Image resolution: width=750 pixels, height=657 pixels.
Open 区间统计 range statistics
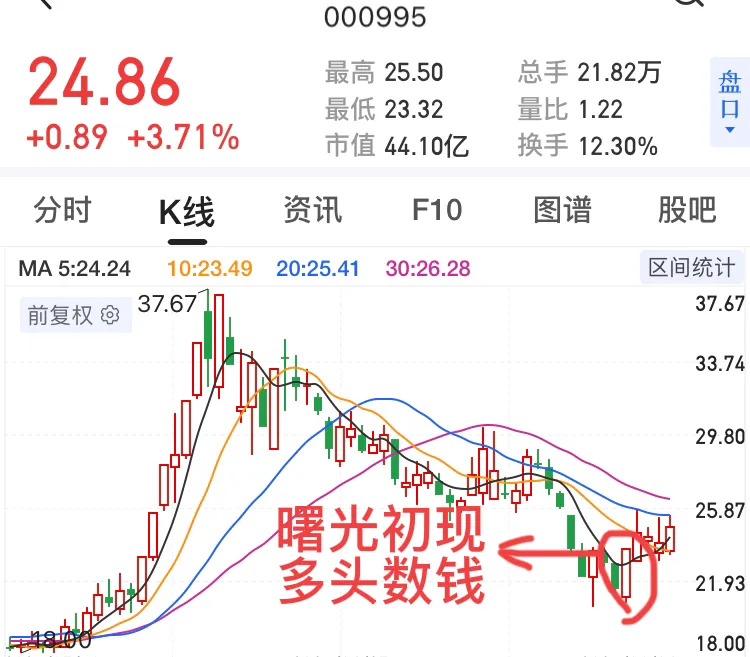click(691, 267)
